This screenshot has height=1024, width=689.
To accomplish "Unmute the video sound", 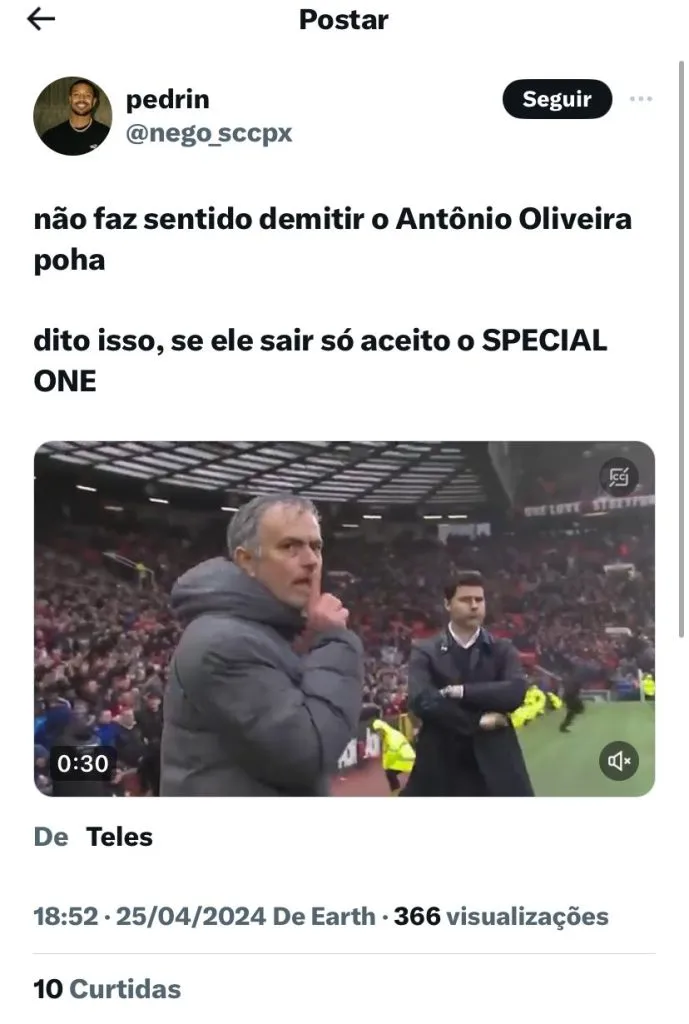I will click(619, 762).
